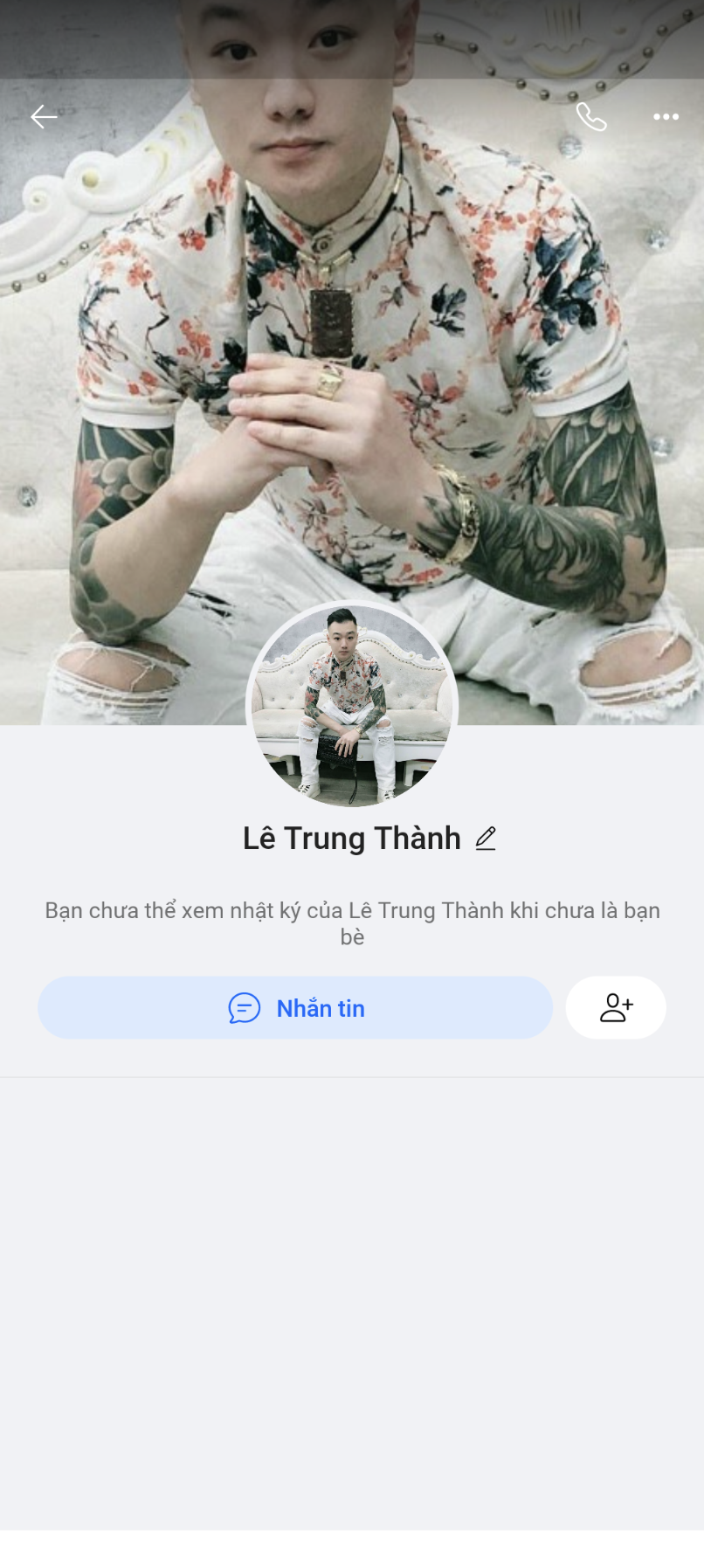Edit the contact name with the pencil icon

tap(486, 839)
